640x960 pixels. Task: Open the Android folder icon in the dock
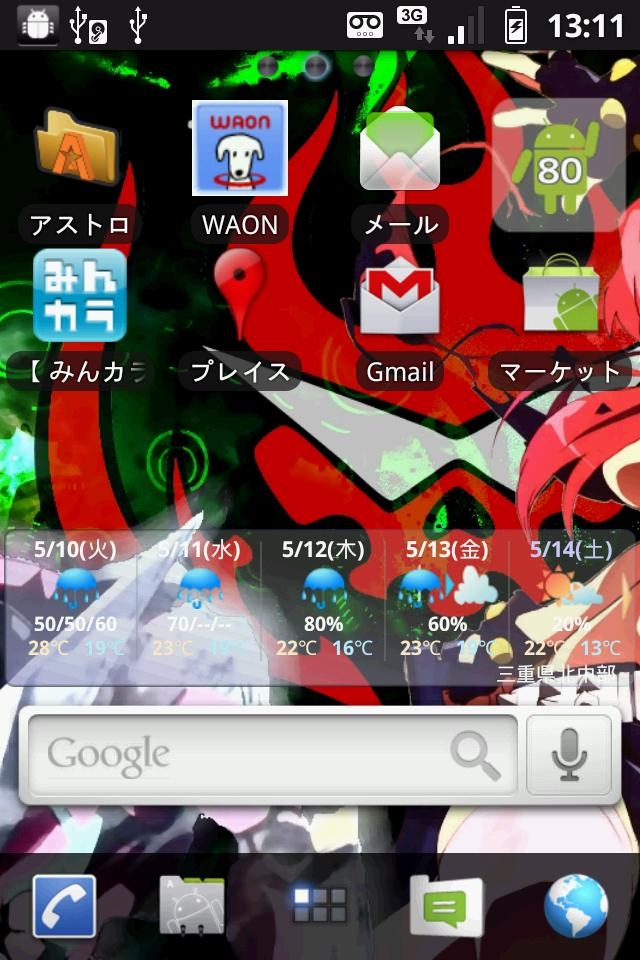click(x=192, y=905)
